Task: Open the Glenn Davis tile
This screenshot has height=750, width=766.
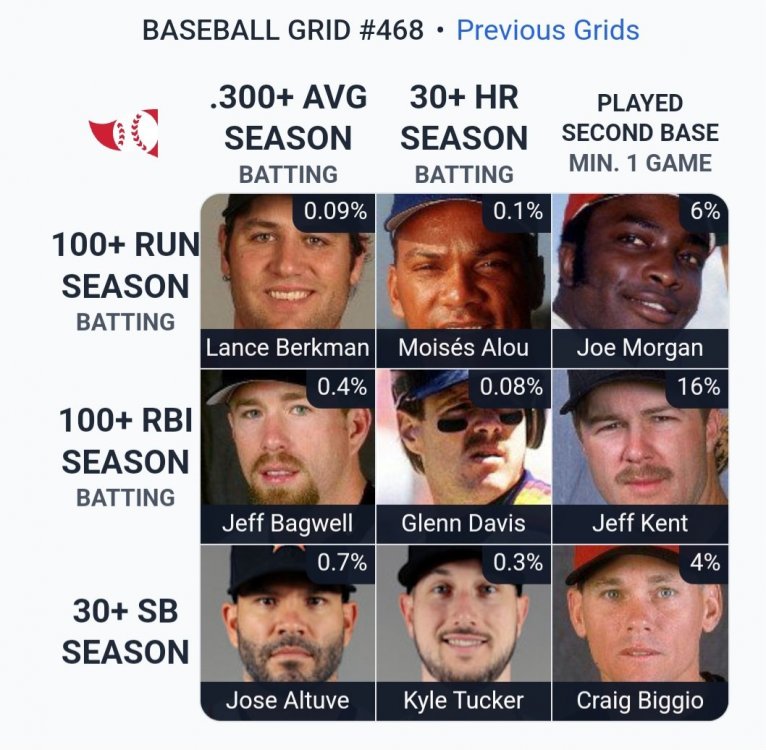Action: click(x=463, y=455)
